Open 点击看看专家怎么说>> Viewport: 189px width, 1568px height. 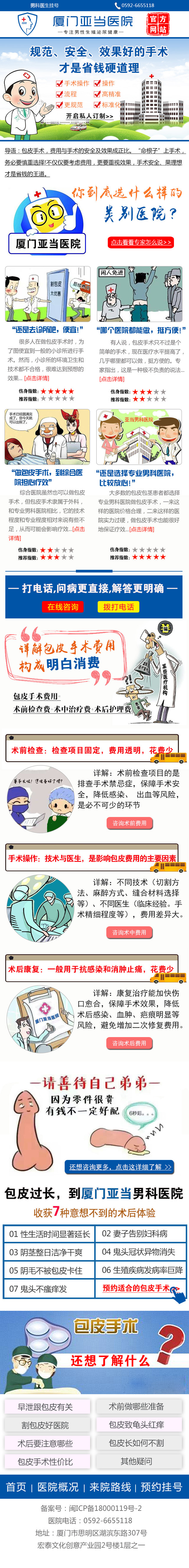140,242
